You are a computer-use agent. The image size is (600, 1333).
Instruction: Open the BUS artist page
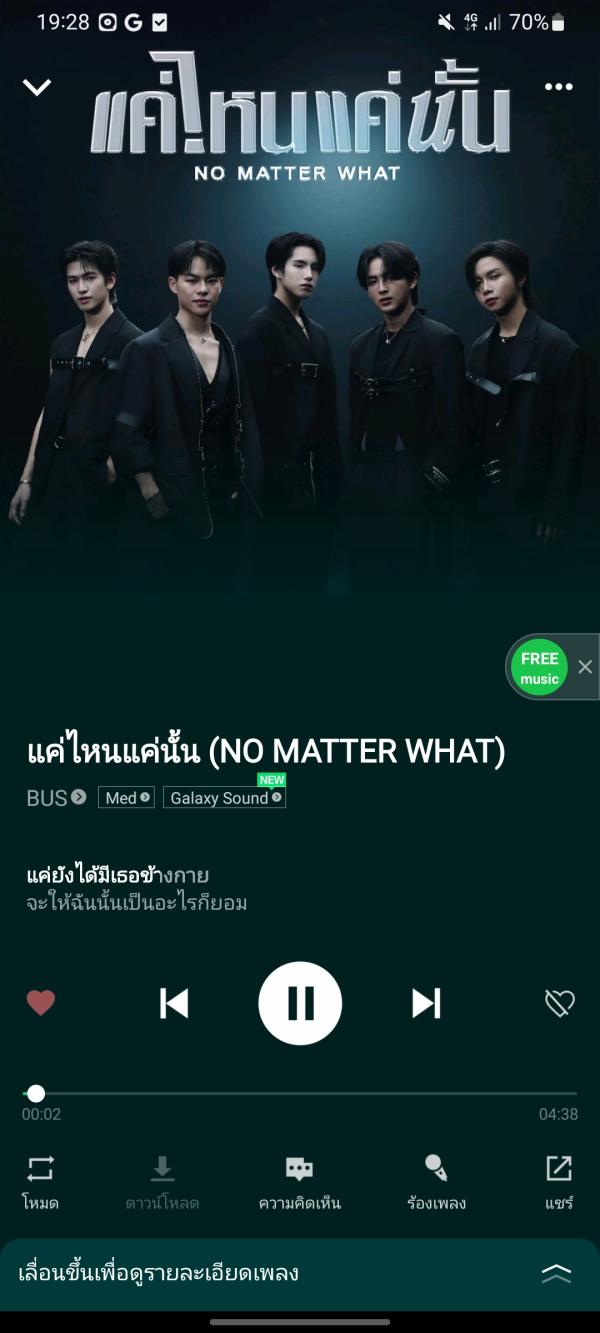[x=56, y=797]
